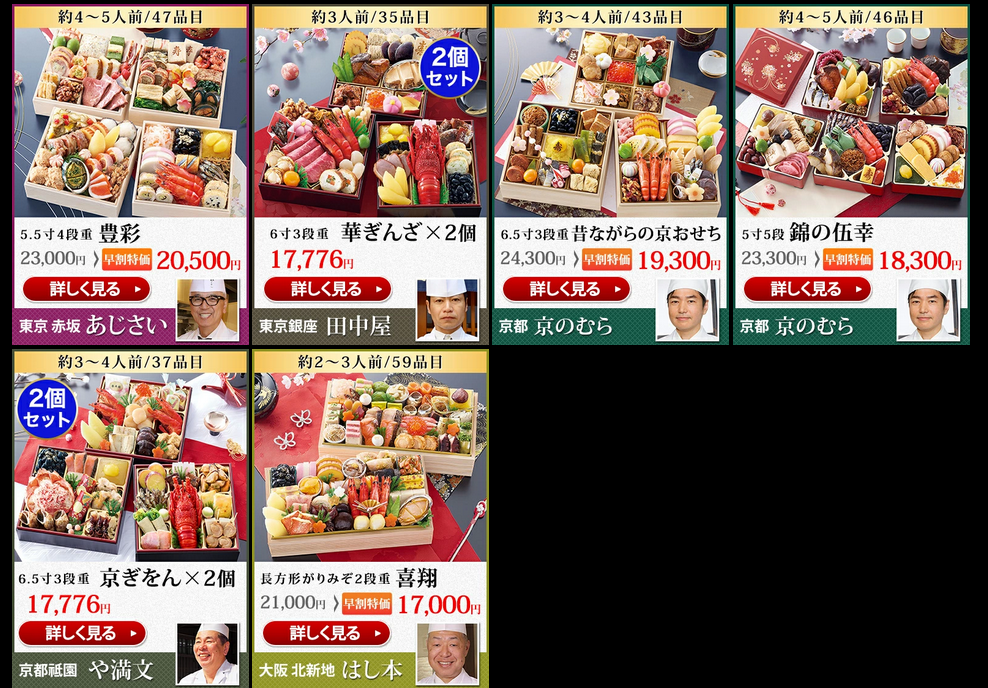The height and width of the screenshot is (688, 988).
Task: View details of 喜翔 osechi
Action: tap(327, 634)
